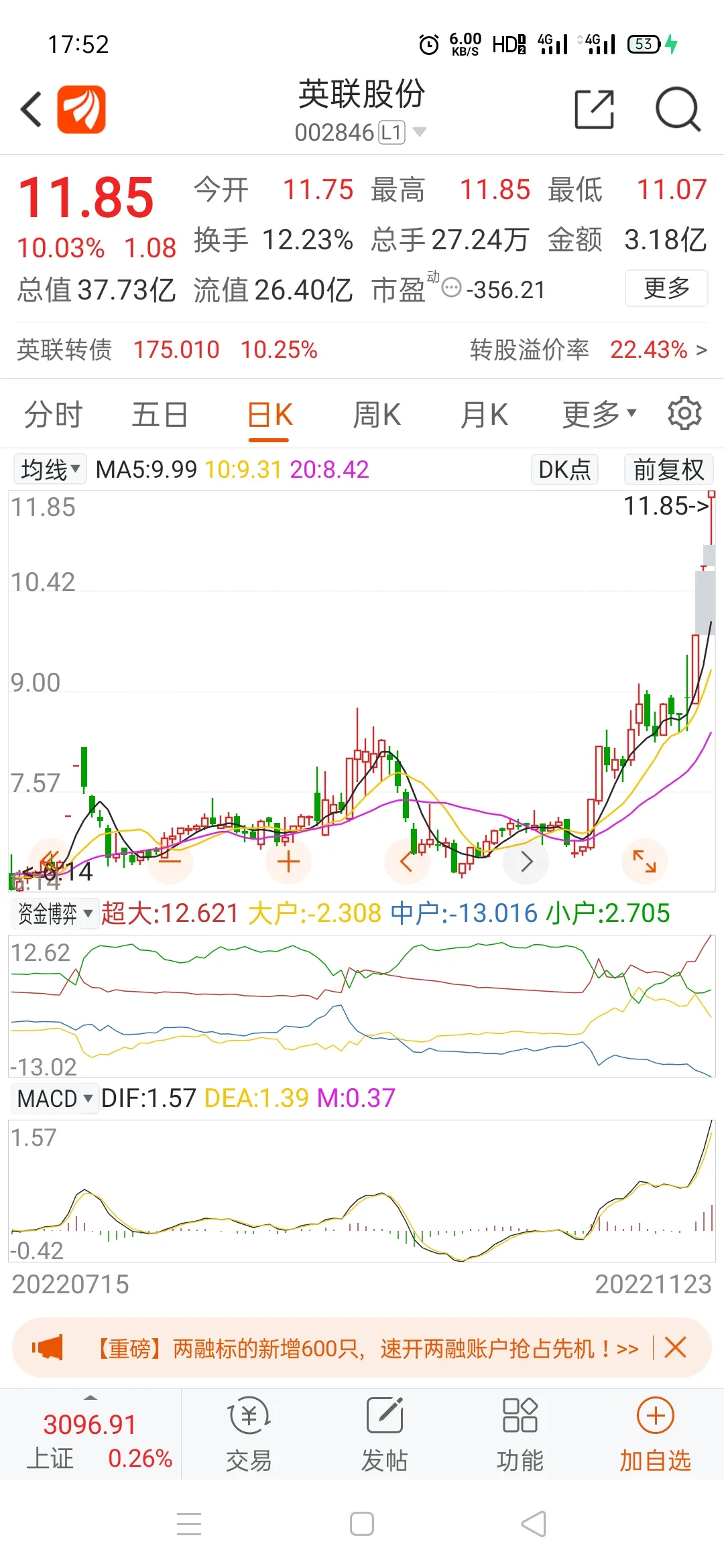Tap 更多 button for more quote data
The image size is (724, 1568).
click(x=666, y=288)
